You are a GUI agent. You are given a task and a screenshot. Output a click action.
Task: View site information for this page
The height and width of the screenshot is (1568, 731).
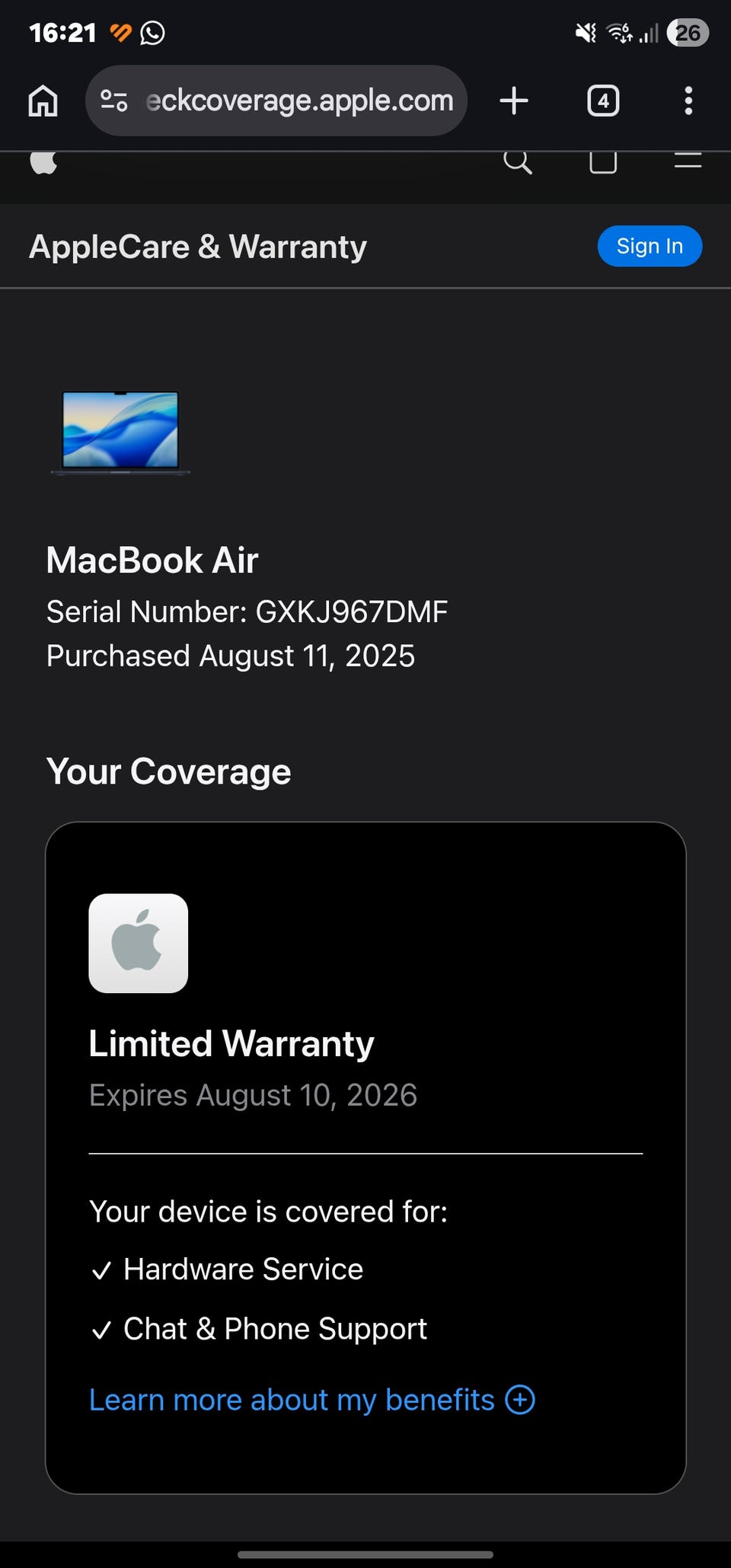pyautogui.click(x=114, y=101)
